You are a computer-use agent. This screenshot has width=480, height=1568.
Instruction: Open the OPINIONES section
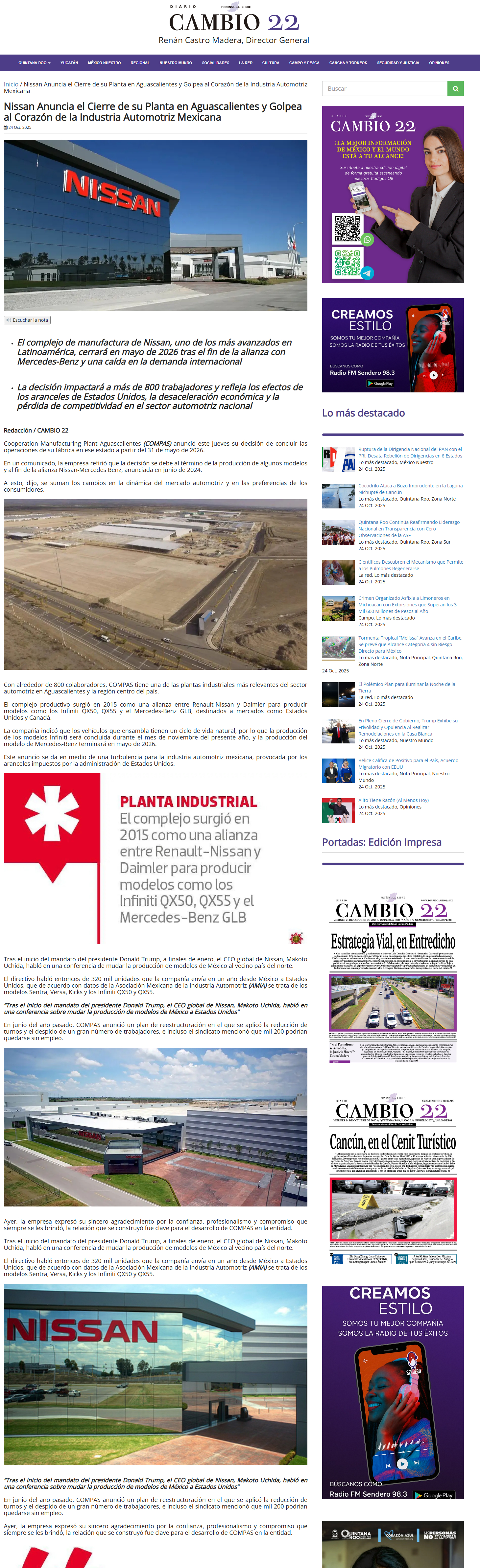point(439,63)
